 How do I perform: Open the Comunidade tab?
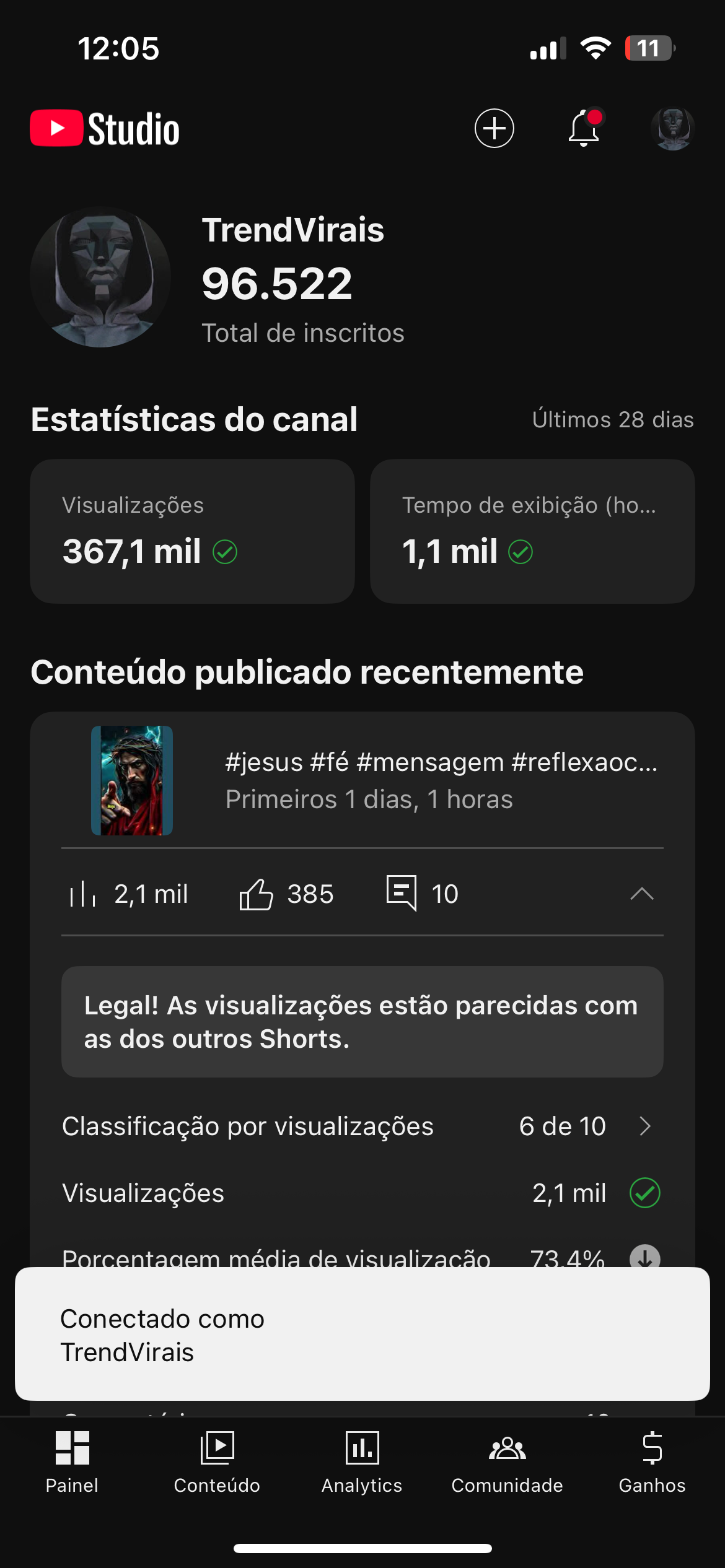507,1461
